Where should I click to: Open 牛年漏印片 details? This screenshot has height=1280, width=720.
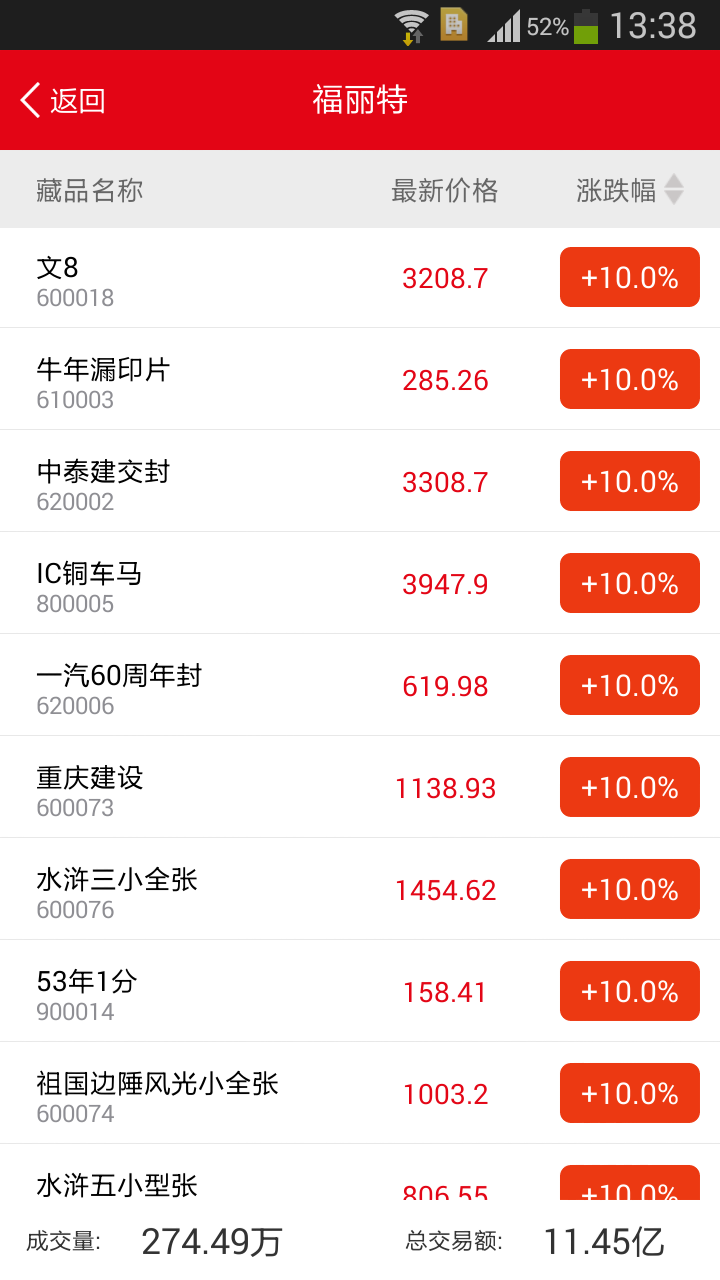(200, 380)
